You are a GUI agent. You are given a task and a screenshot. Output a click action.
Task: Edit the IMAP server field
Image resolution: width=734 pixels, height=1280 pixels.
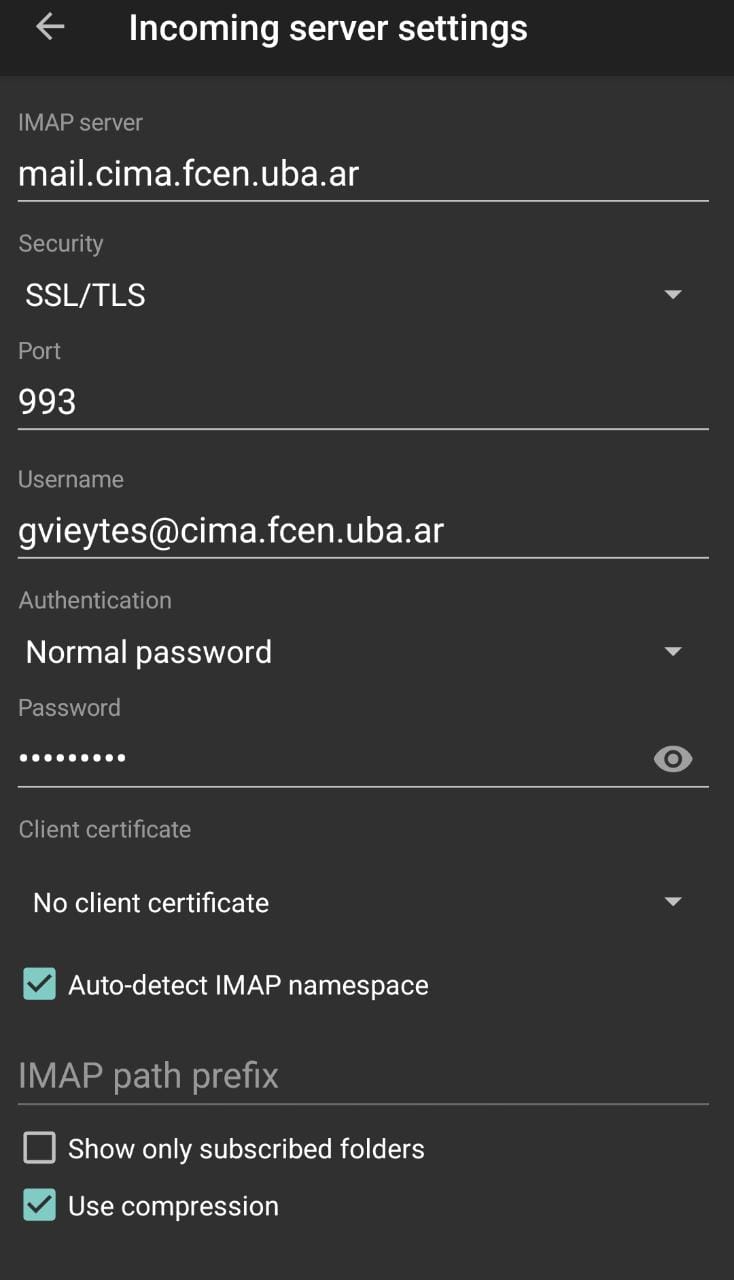coord(362,174)
